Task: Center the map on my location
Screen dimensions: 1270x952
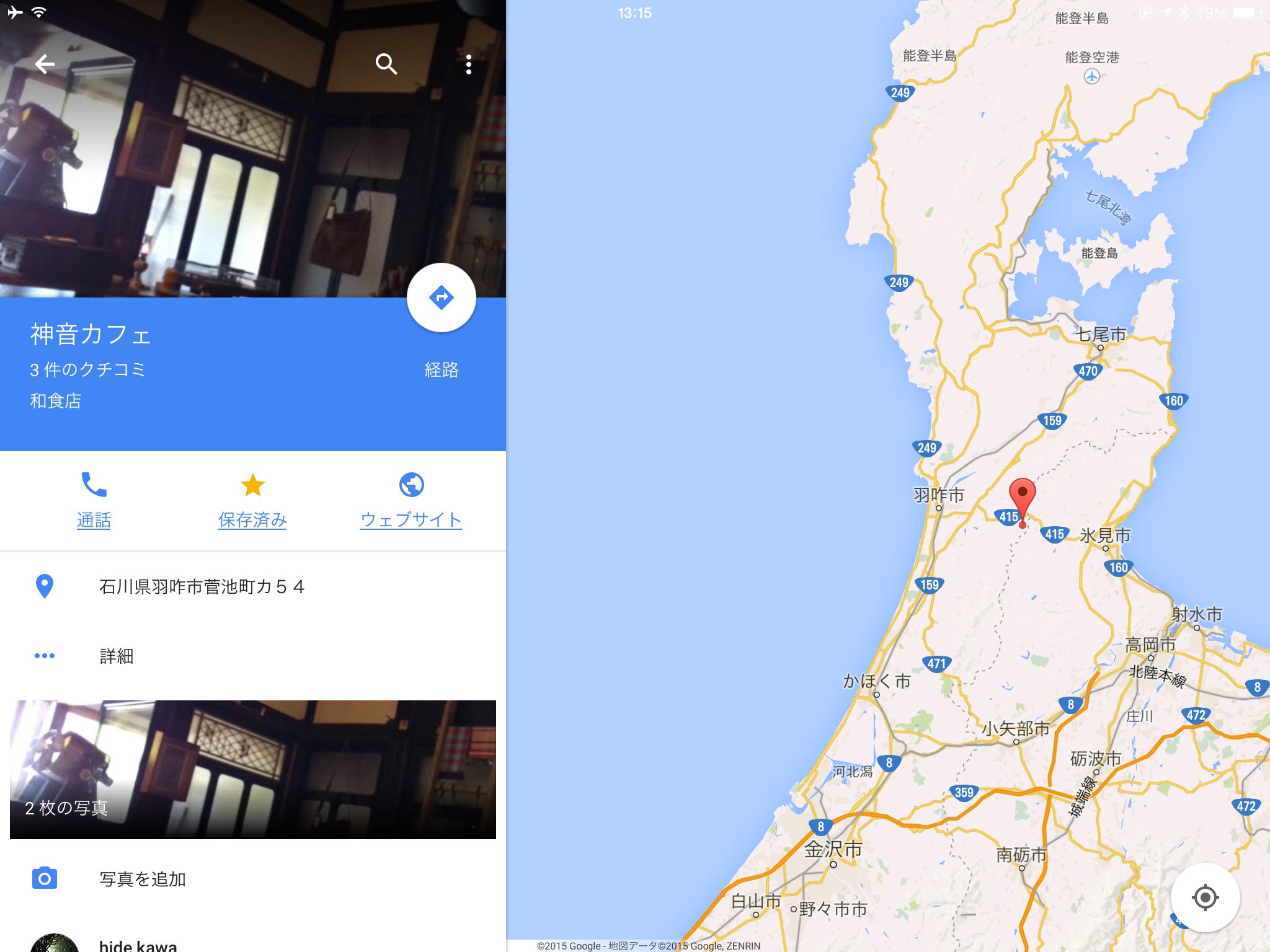Action: [1204, 897]
